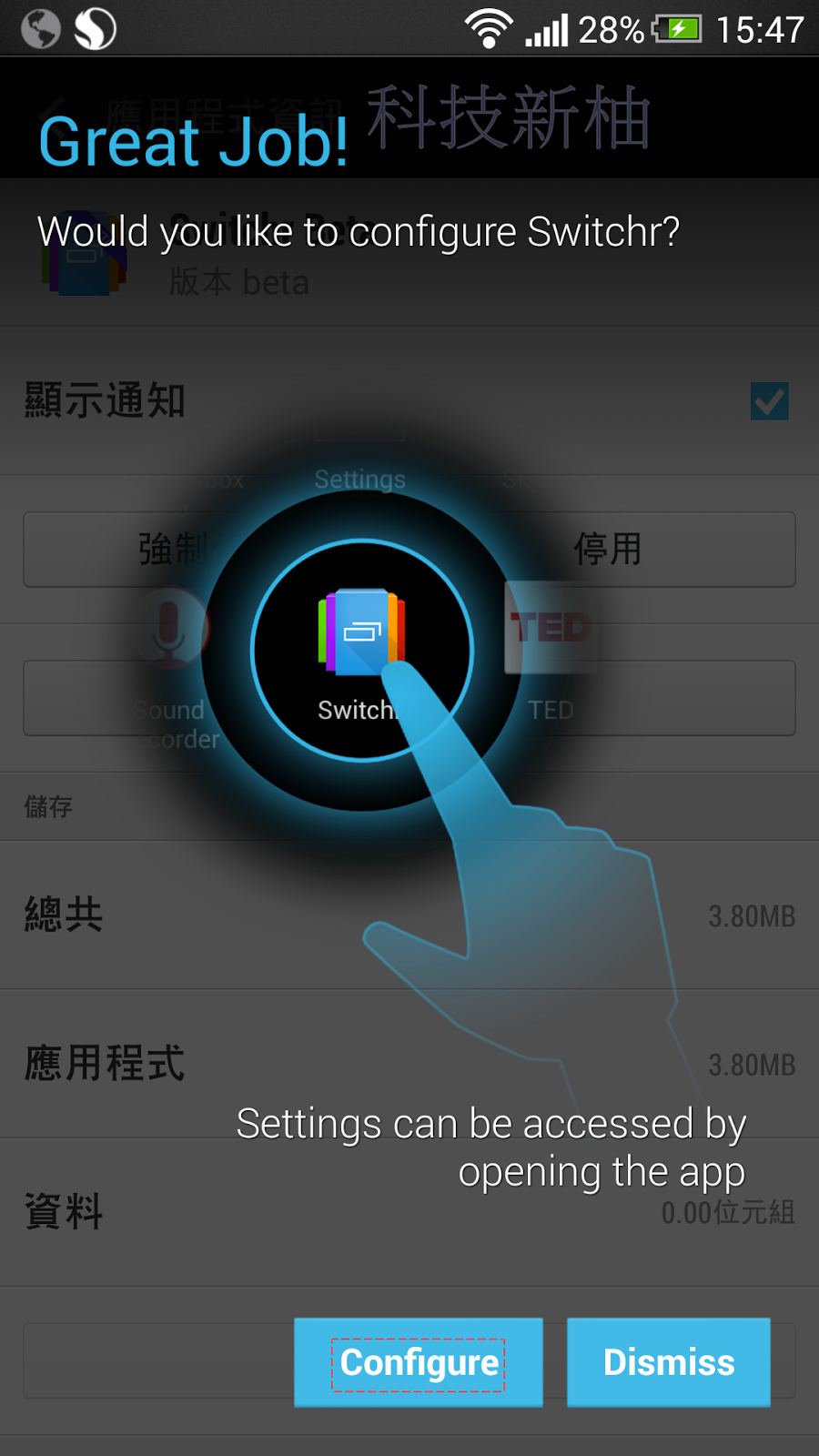Dismiss the Switchr setup prompt
Screen dimensions: 819x1456
(x=669, y=1362)
